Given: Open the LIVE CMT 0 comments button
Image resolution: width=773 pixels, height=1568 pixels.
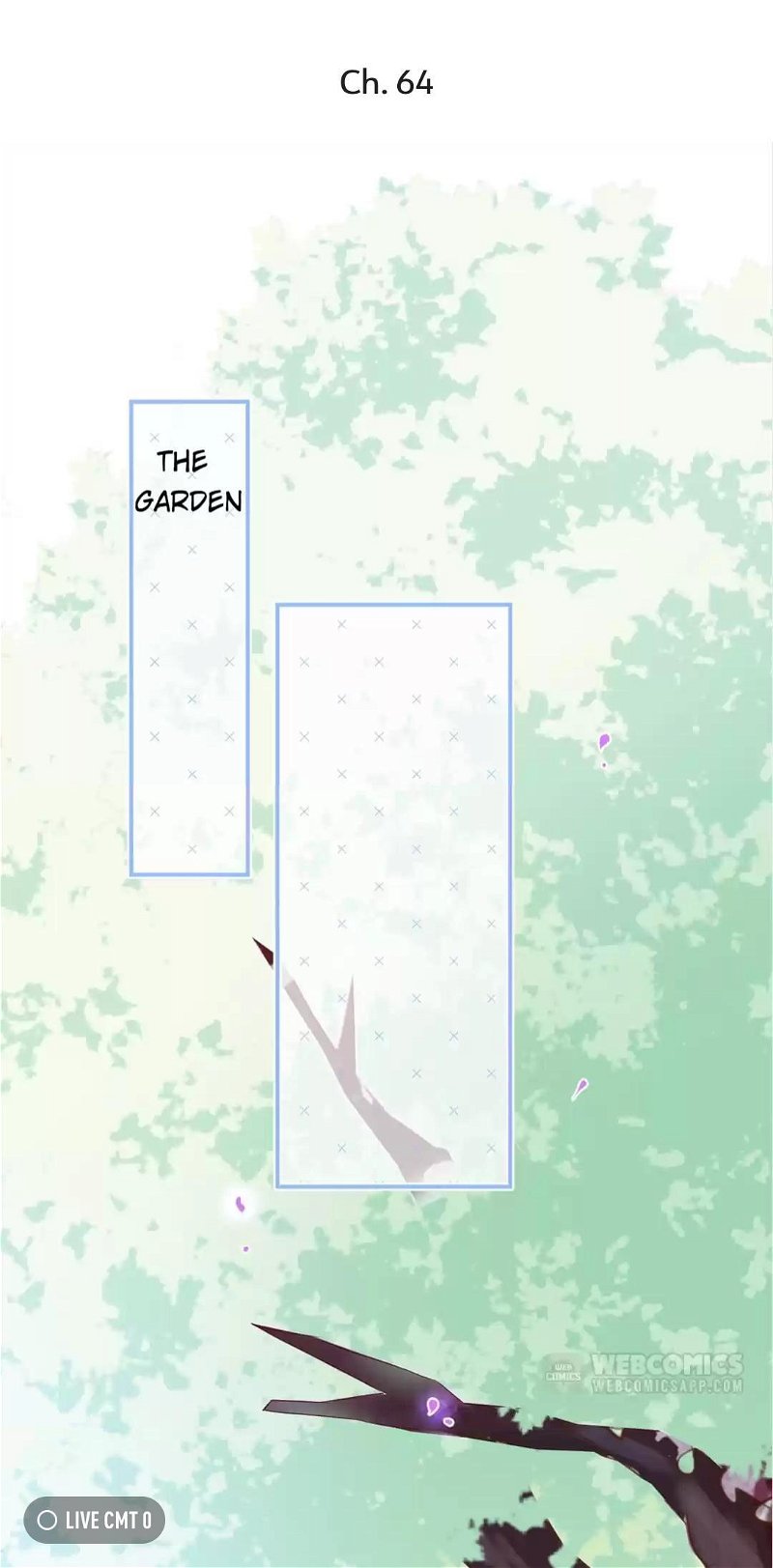Looking at the screenshot, I should pos(95,1520).
